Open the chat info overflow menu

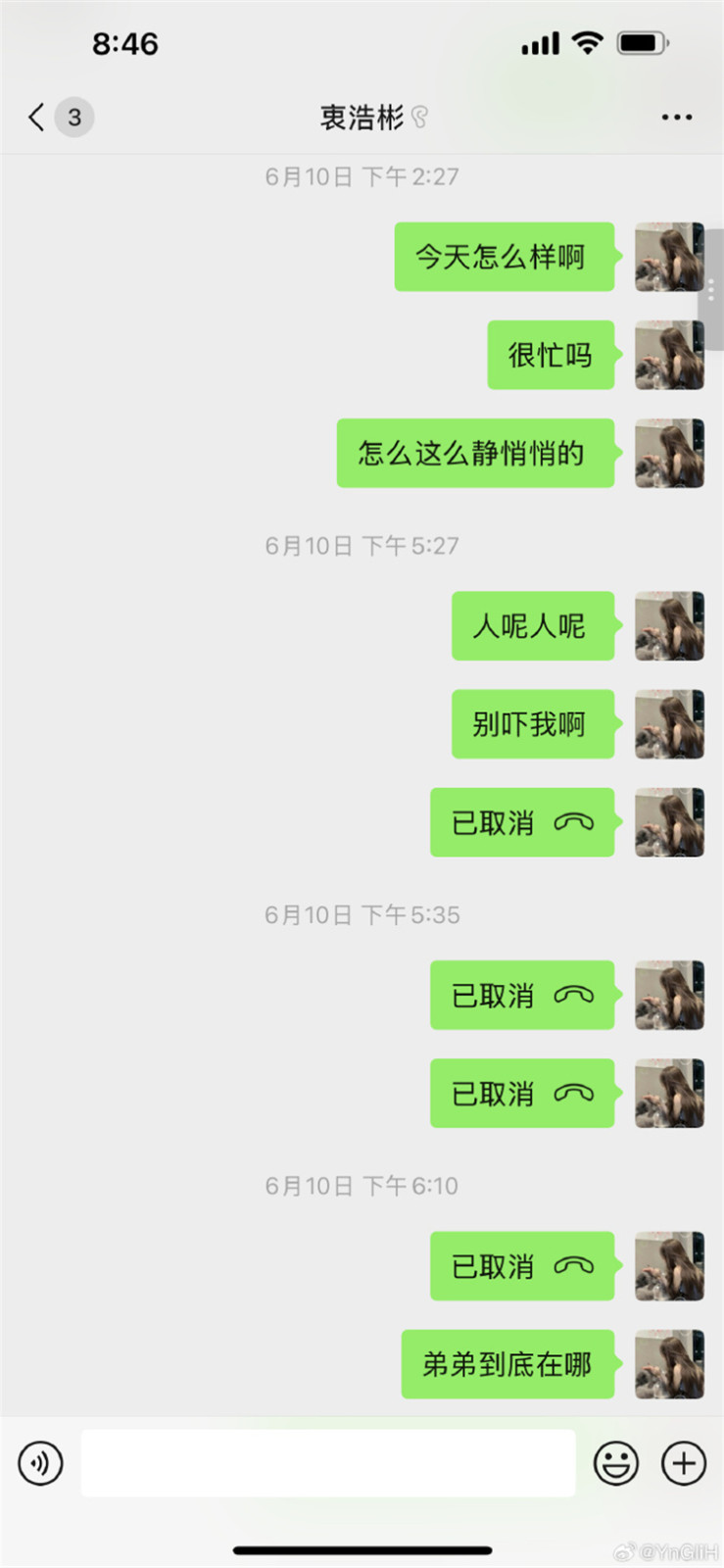676,118
